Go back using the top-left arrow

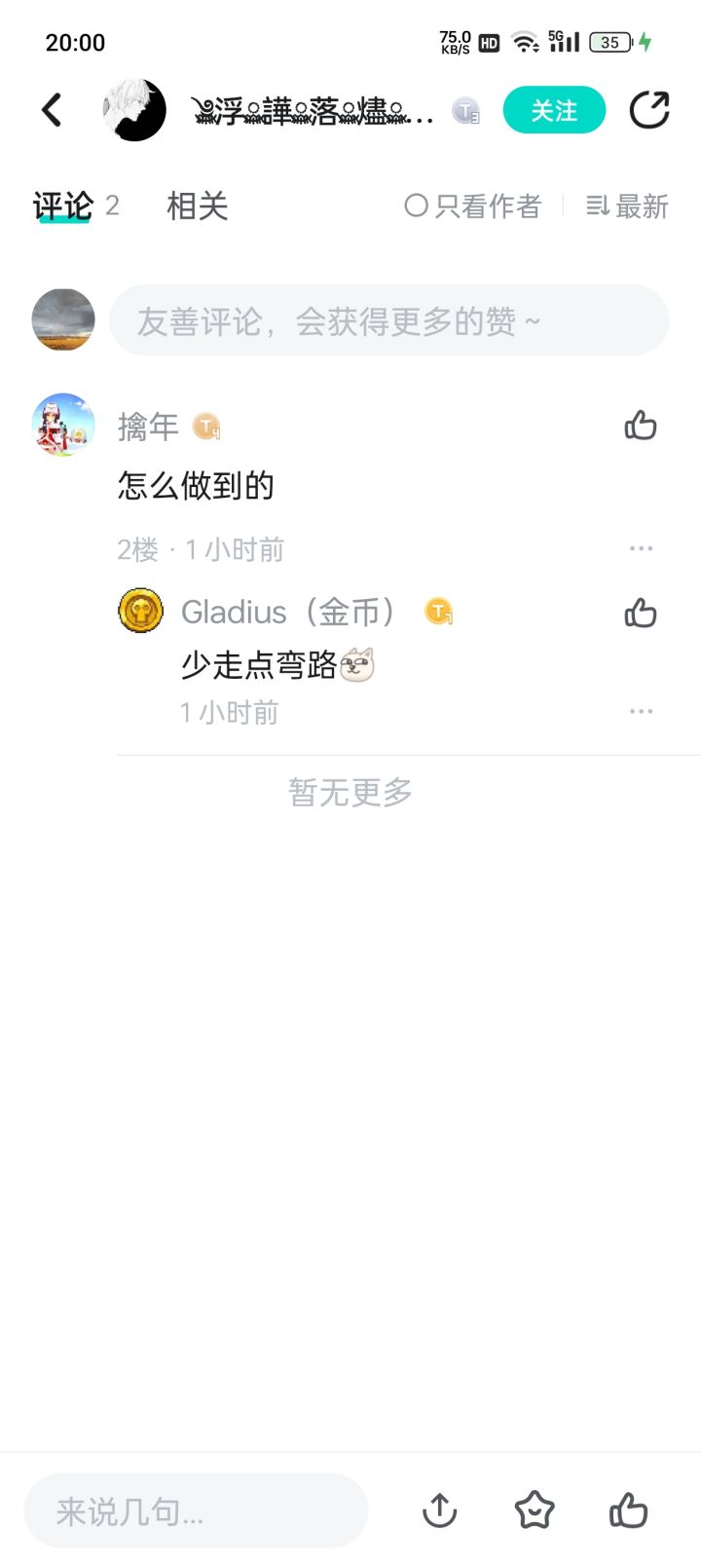click(x=52, y=110)
